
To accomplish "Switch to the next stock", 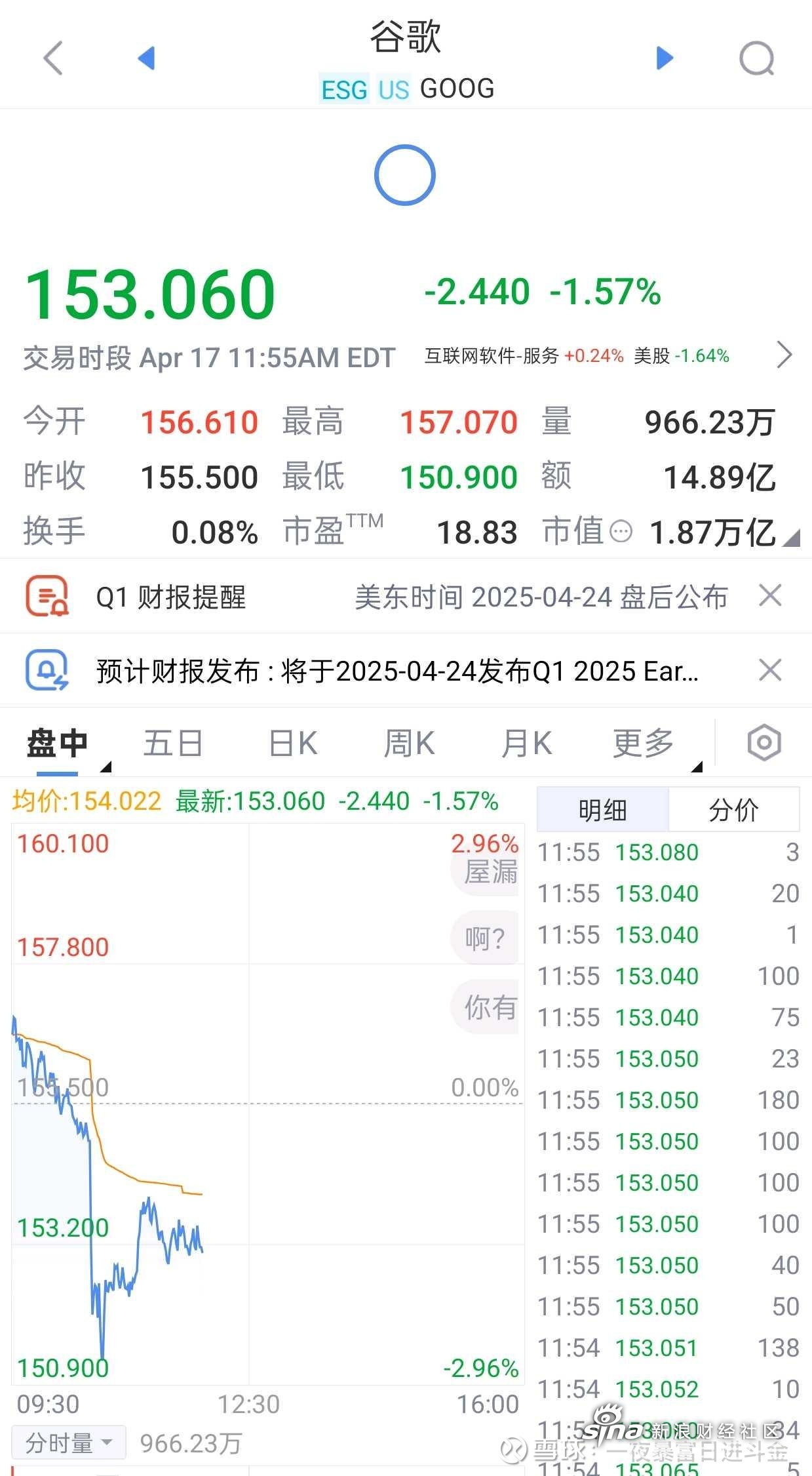I will click(x=664, y=58).
